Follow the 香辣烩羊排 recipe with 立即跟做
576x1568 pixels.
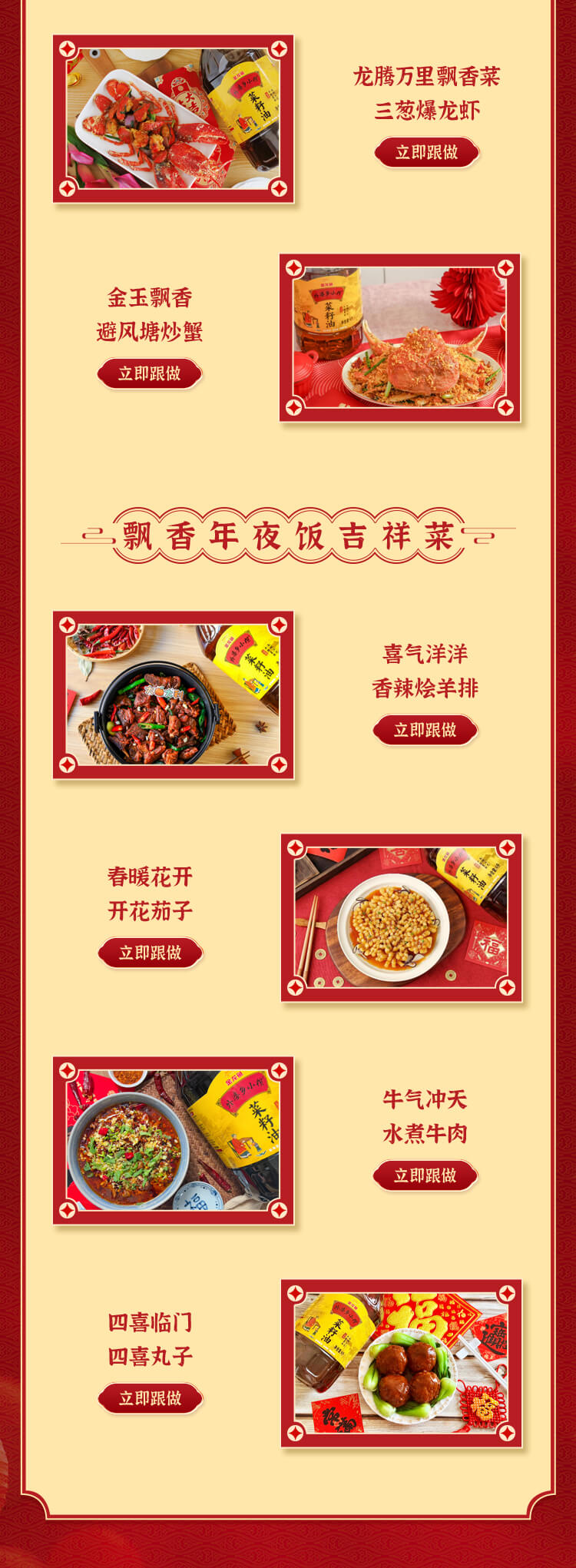[425, 730]
